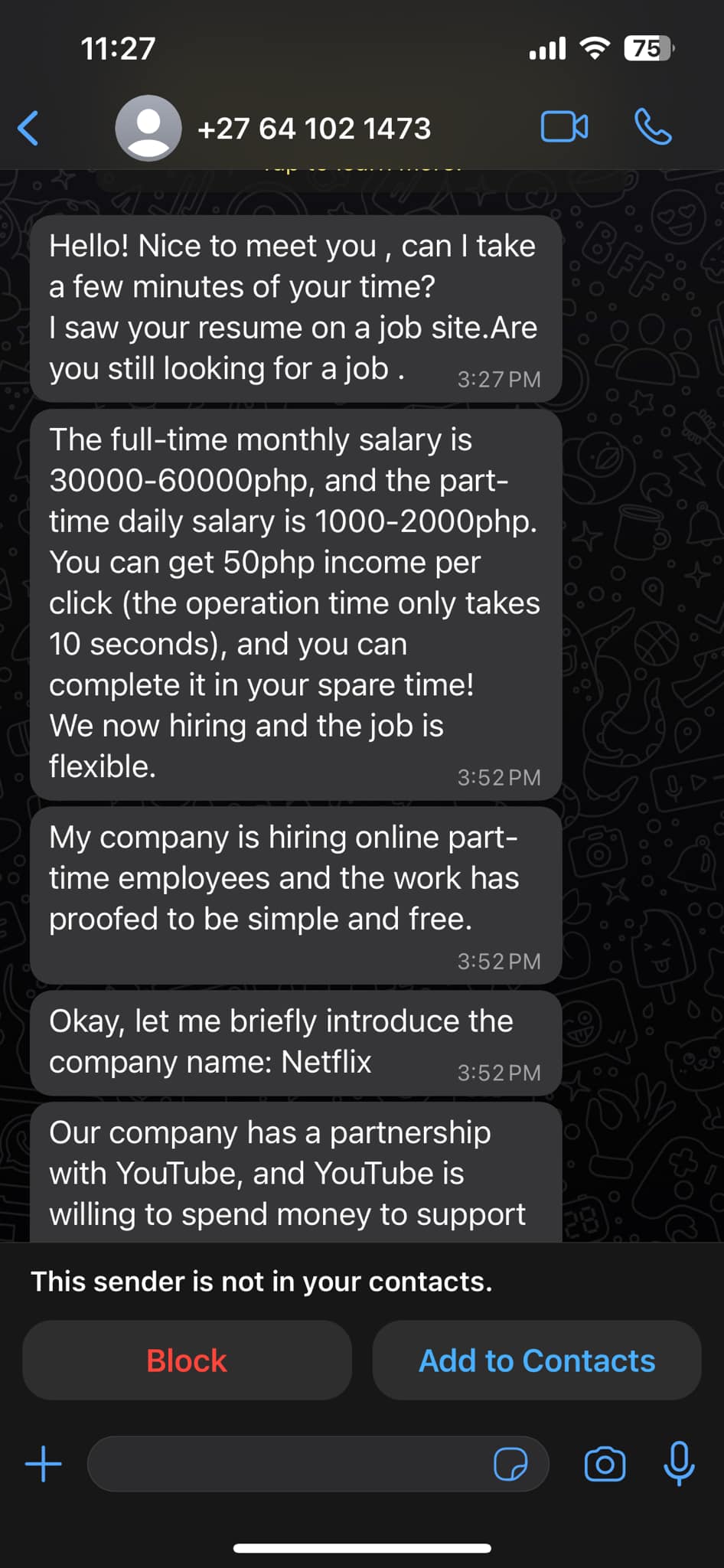Screen dimensions: 724x1568
Task: Start a video call with this number
Action: tap(564, 127)
